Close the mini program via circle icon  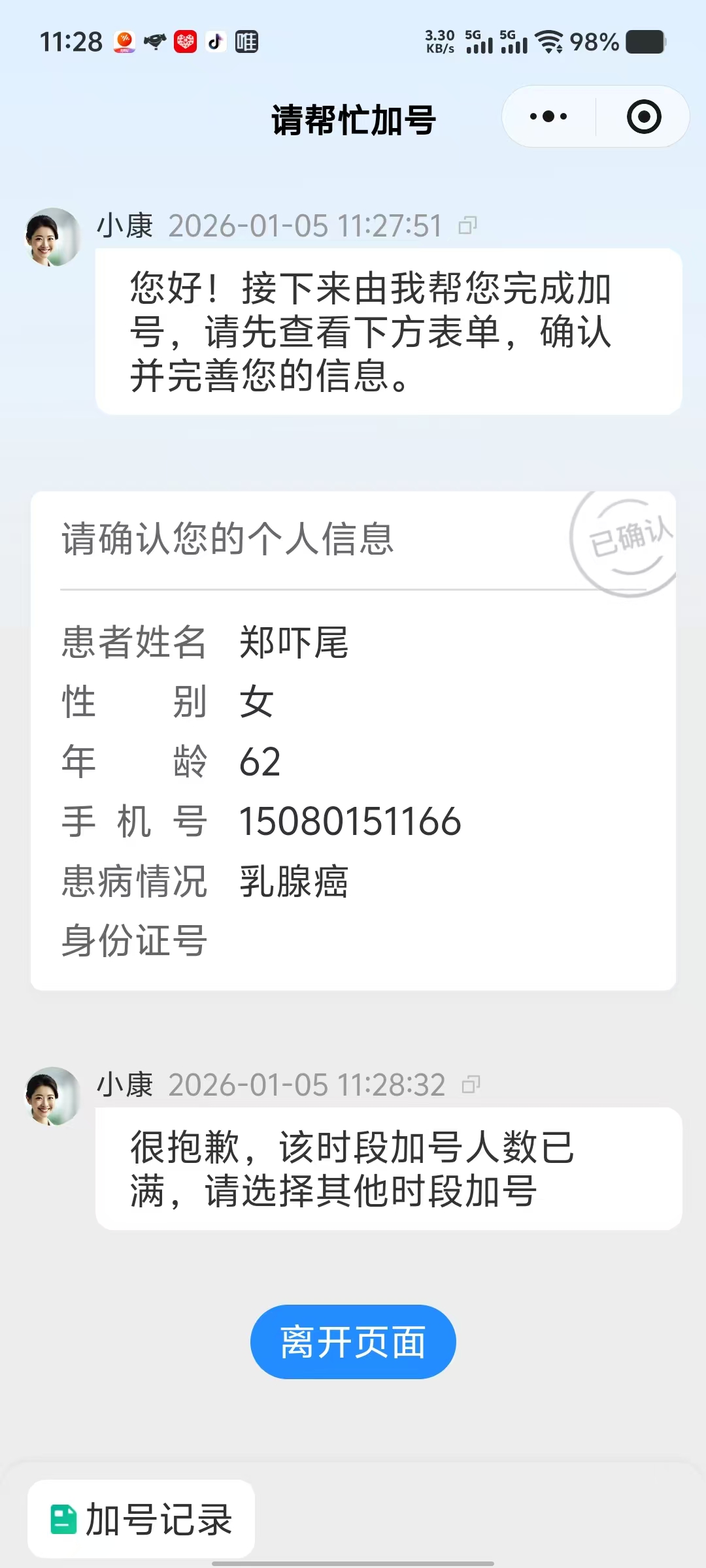pyautogui.click(x=644, y=117)
